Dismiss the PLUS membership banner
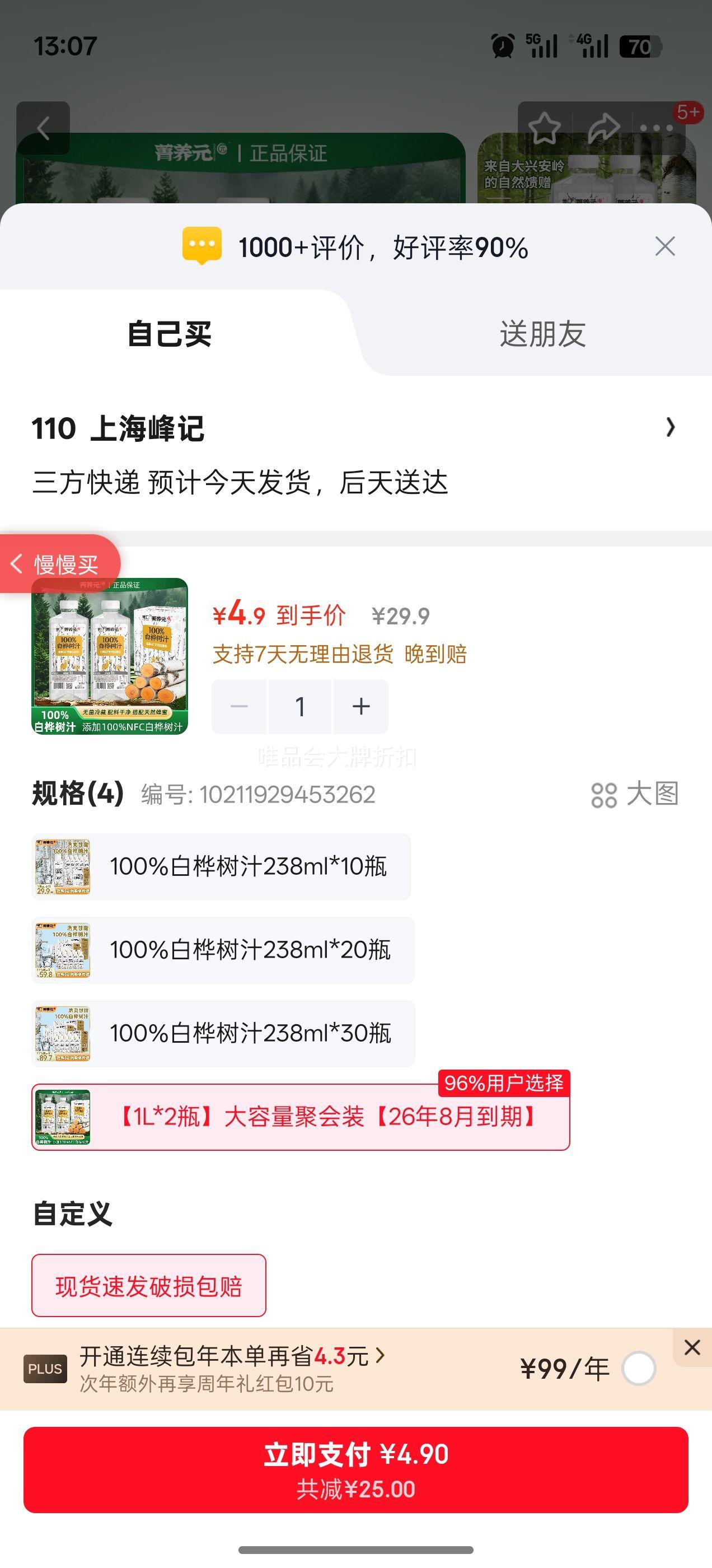The image size is (712, 1568). [x=692, y=1348]
